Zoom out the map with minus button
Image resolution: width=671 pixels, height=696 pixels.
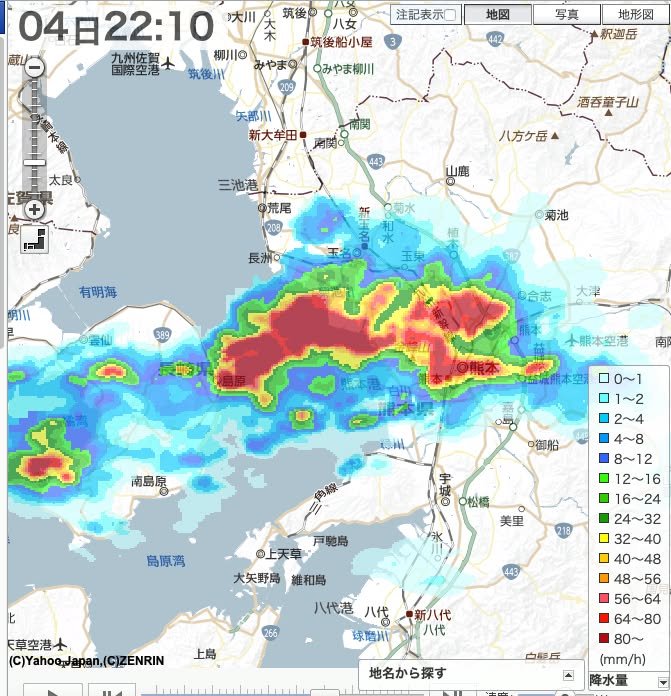(34, 68)
